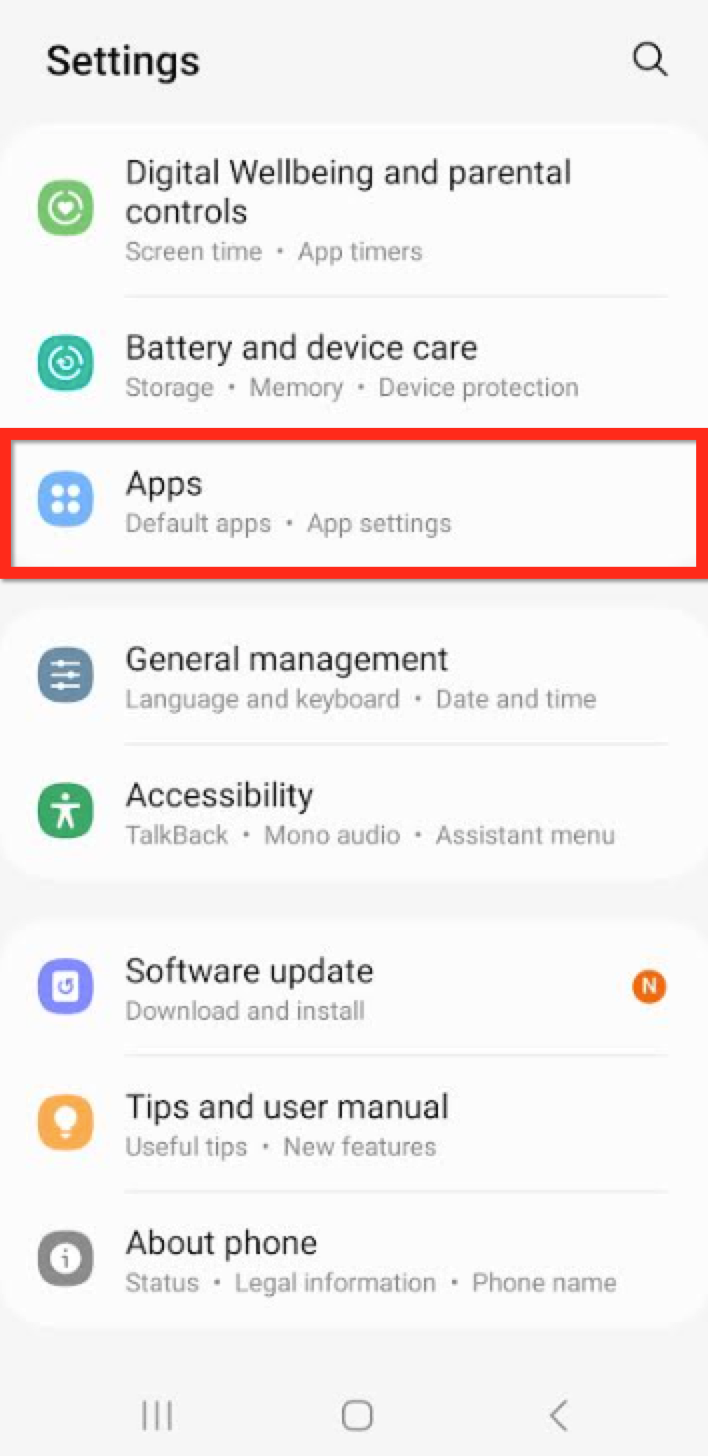Screen dimensions: 708x1456
Task: Tap the system back button
Action: tap(559, 1415)
